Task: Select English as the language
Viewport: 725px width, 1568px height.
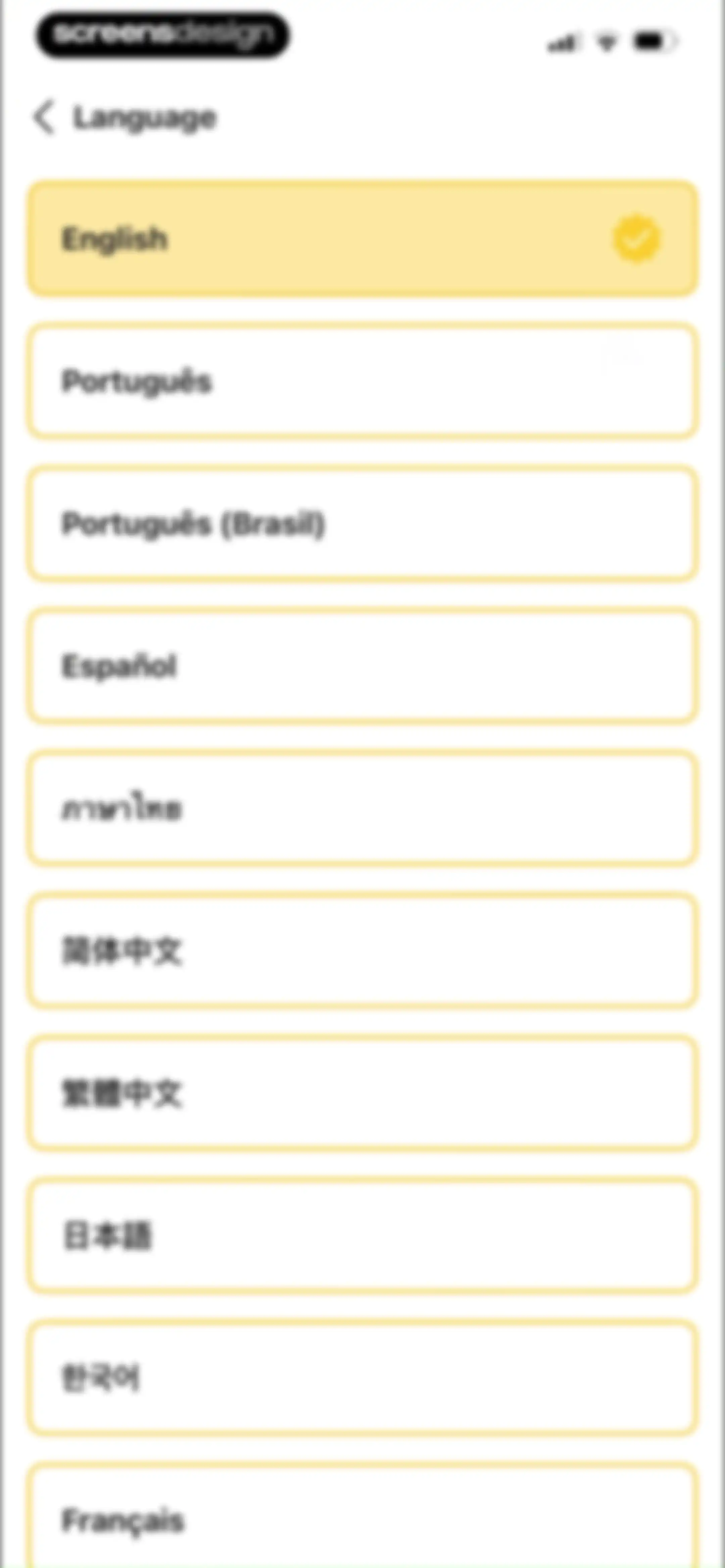Action: click(x=362, y=239)
